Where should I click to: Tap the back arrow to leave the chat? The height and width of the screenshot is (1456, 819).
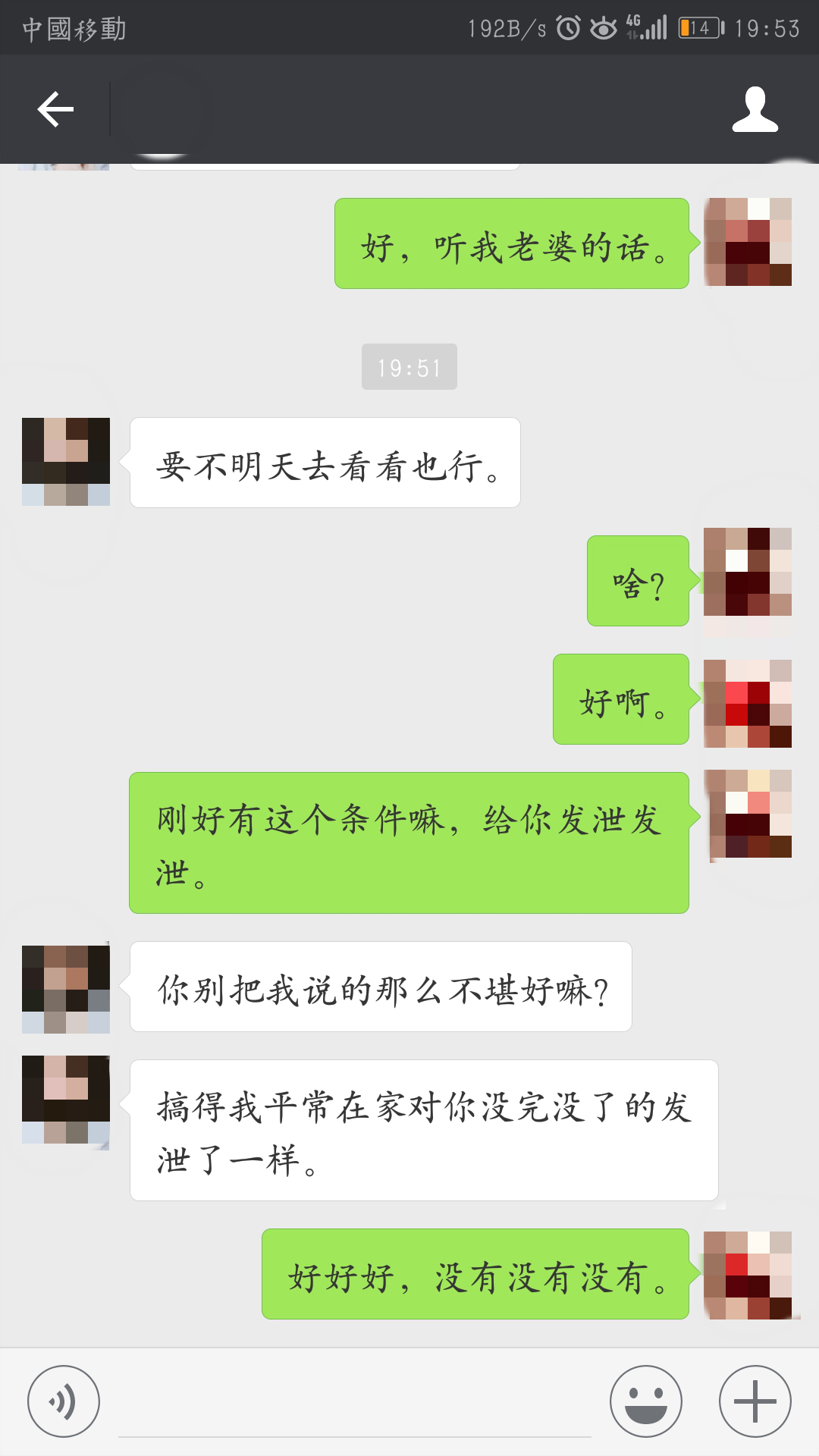pos(53,109)
